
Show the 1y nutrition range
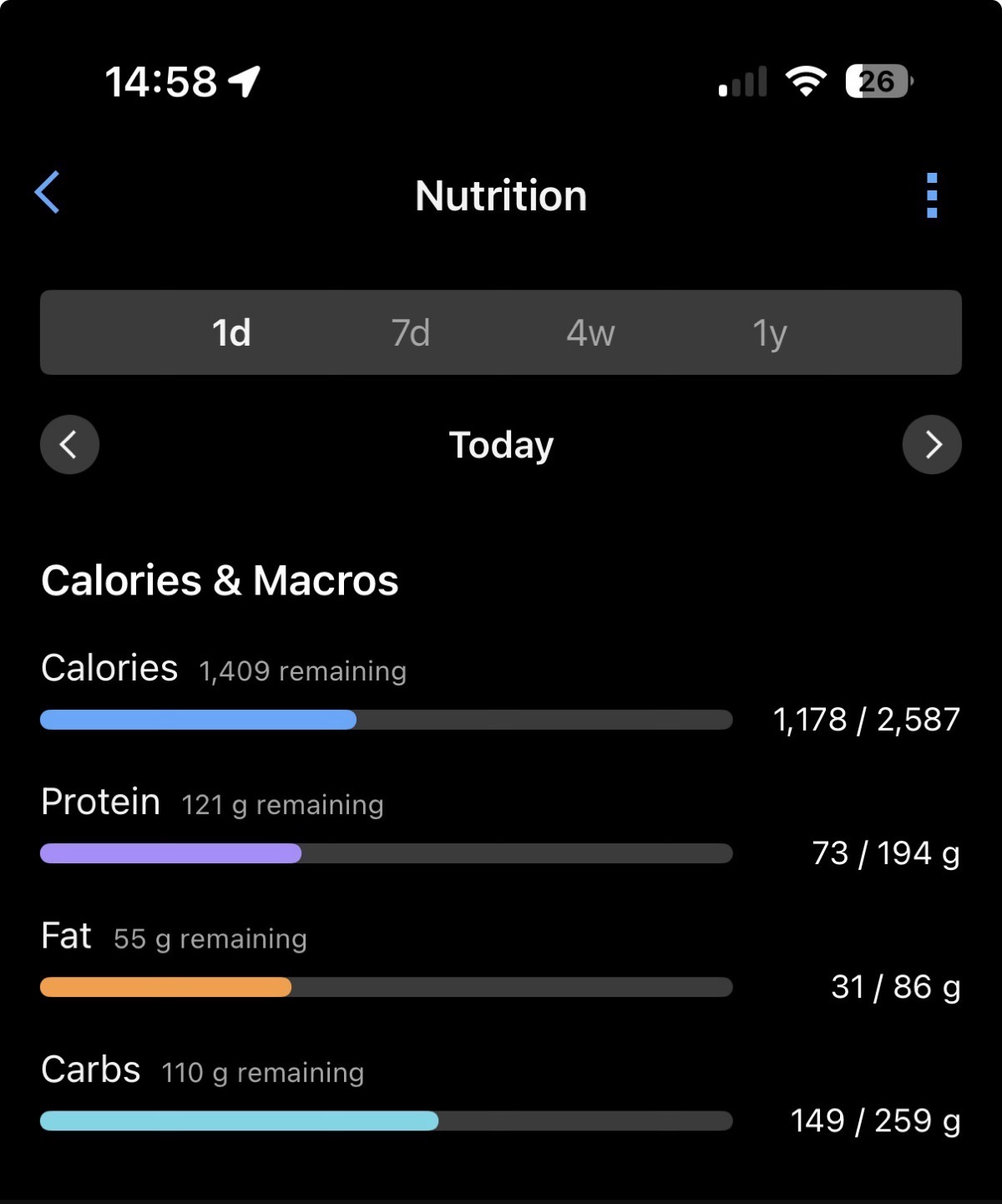tap(770, 333)
